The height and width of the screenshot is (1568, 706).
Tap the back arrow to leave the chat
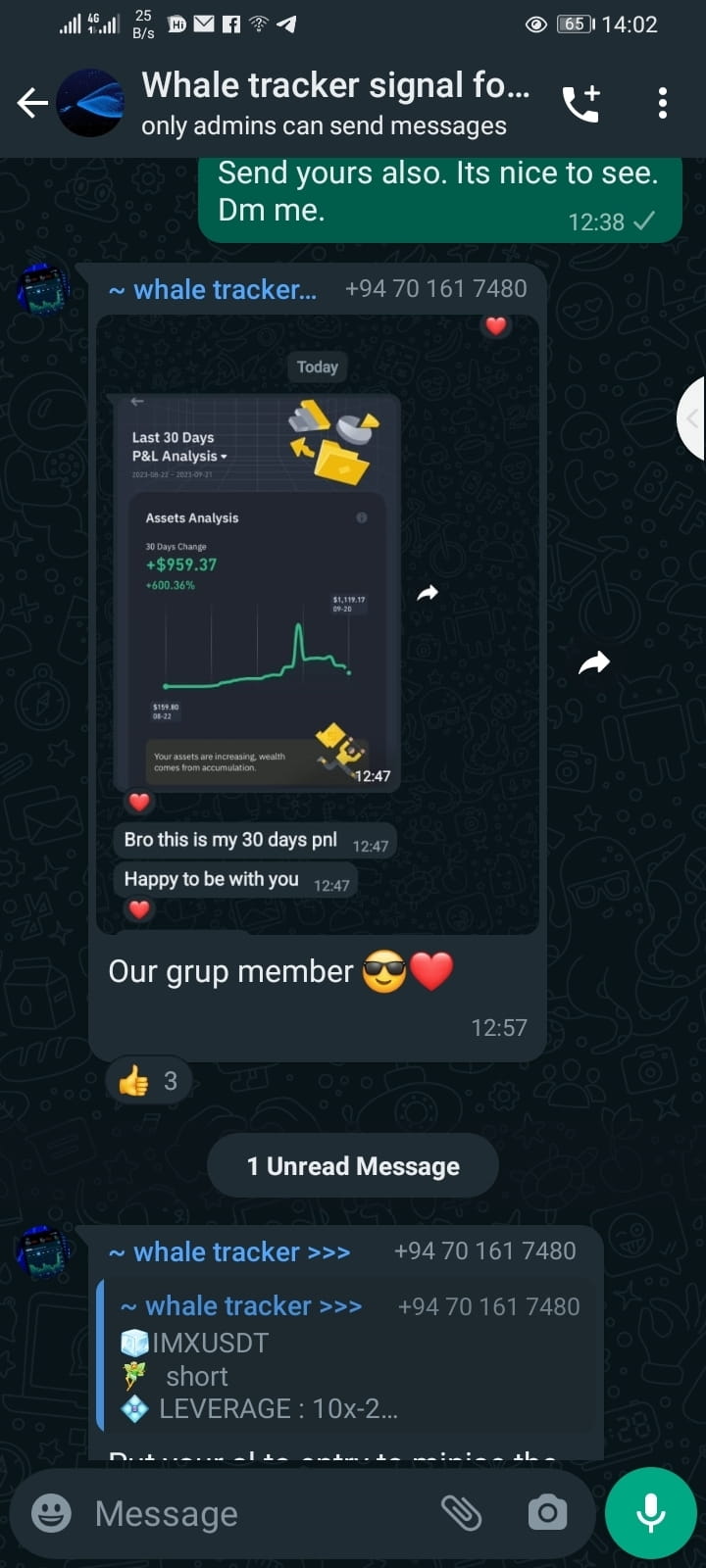pos(32,101)
